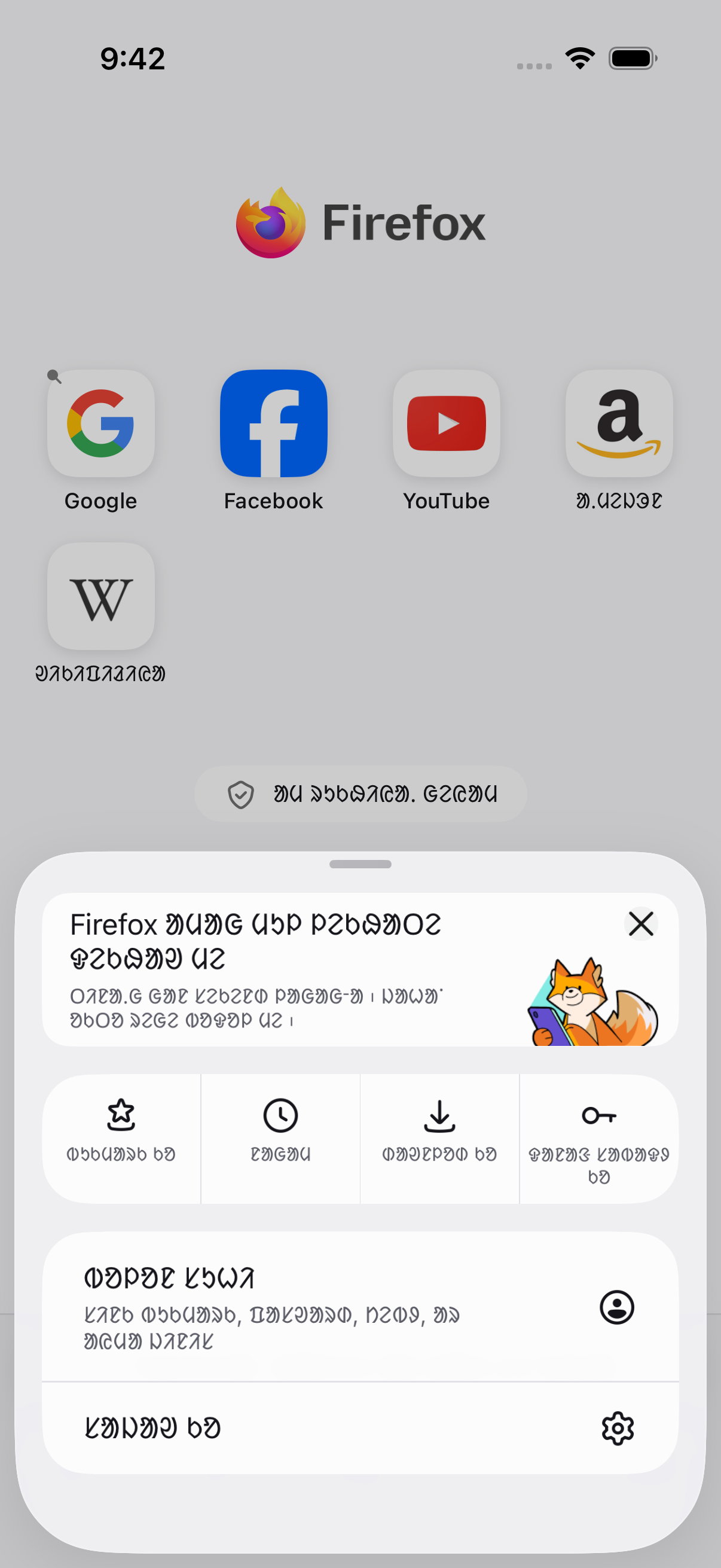The height and width of the screenshot is (1568, 721).
Task: Dismiss the Firefox default browser card
Action: (x=641, y=923)
